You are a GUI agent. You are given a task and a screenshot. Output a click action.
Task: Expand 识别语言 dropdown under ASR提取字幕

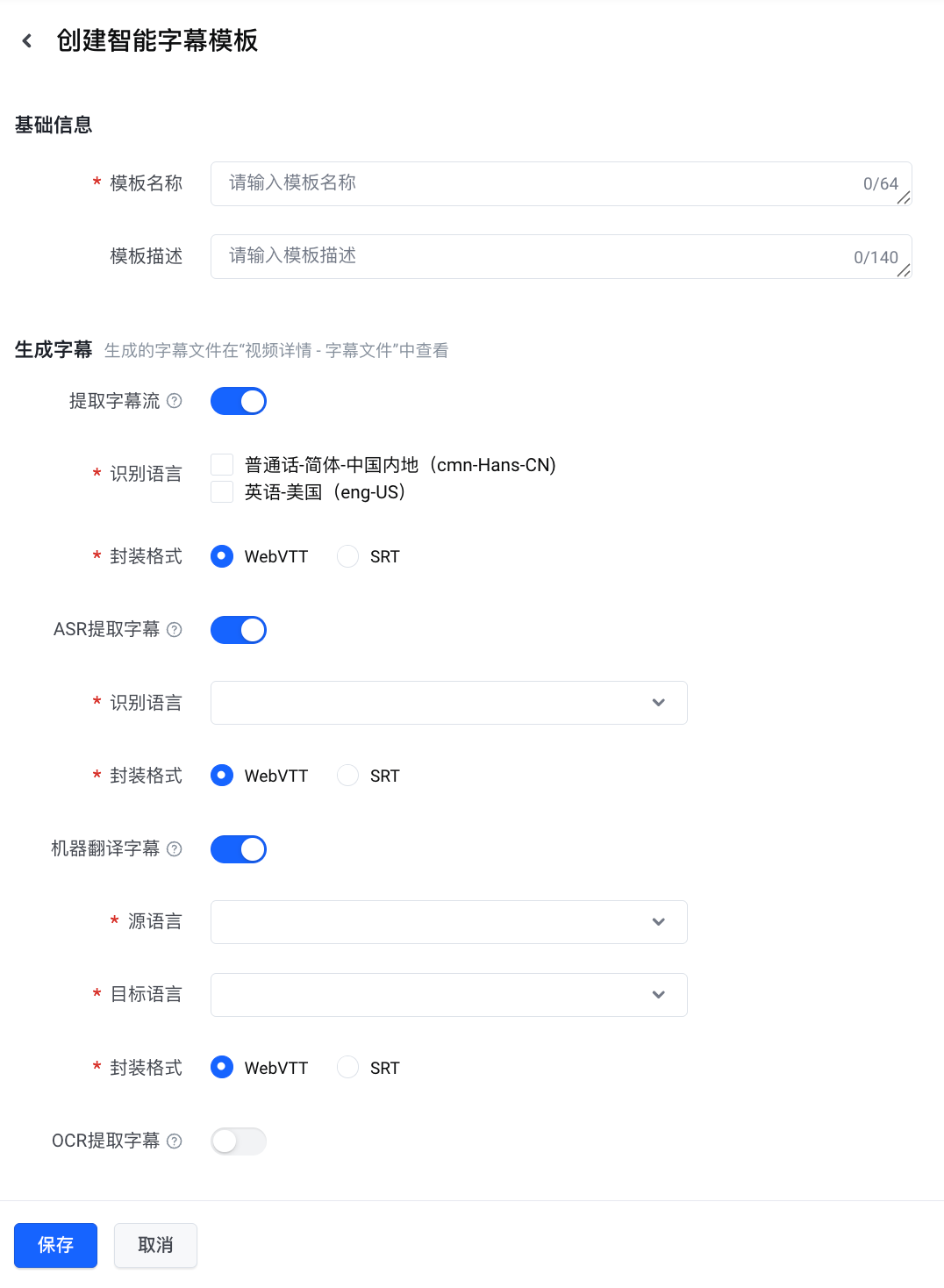(448, 703)
